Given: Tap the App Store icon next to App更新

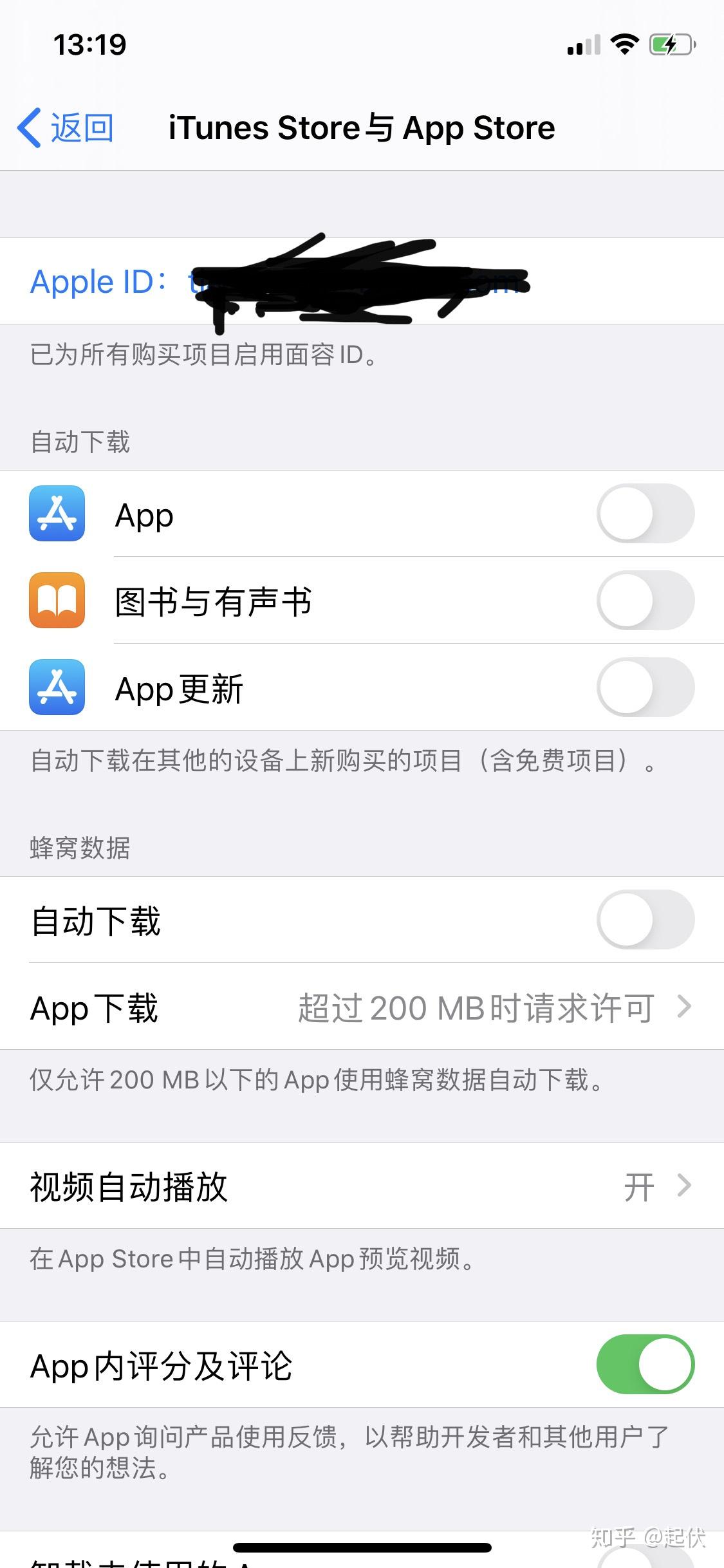Looking at the screenshot, I should click(57, 687).
